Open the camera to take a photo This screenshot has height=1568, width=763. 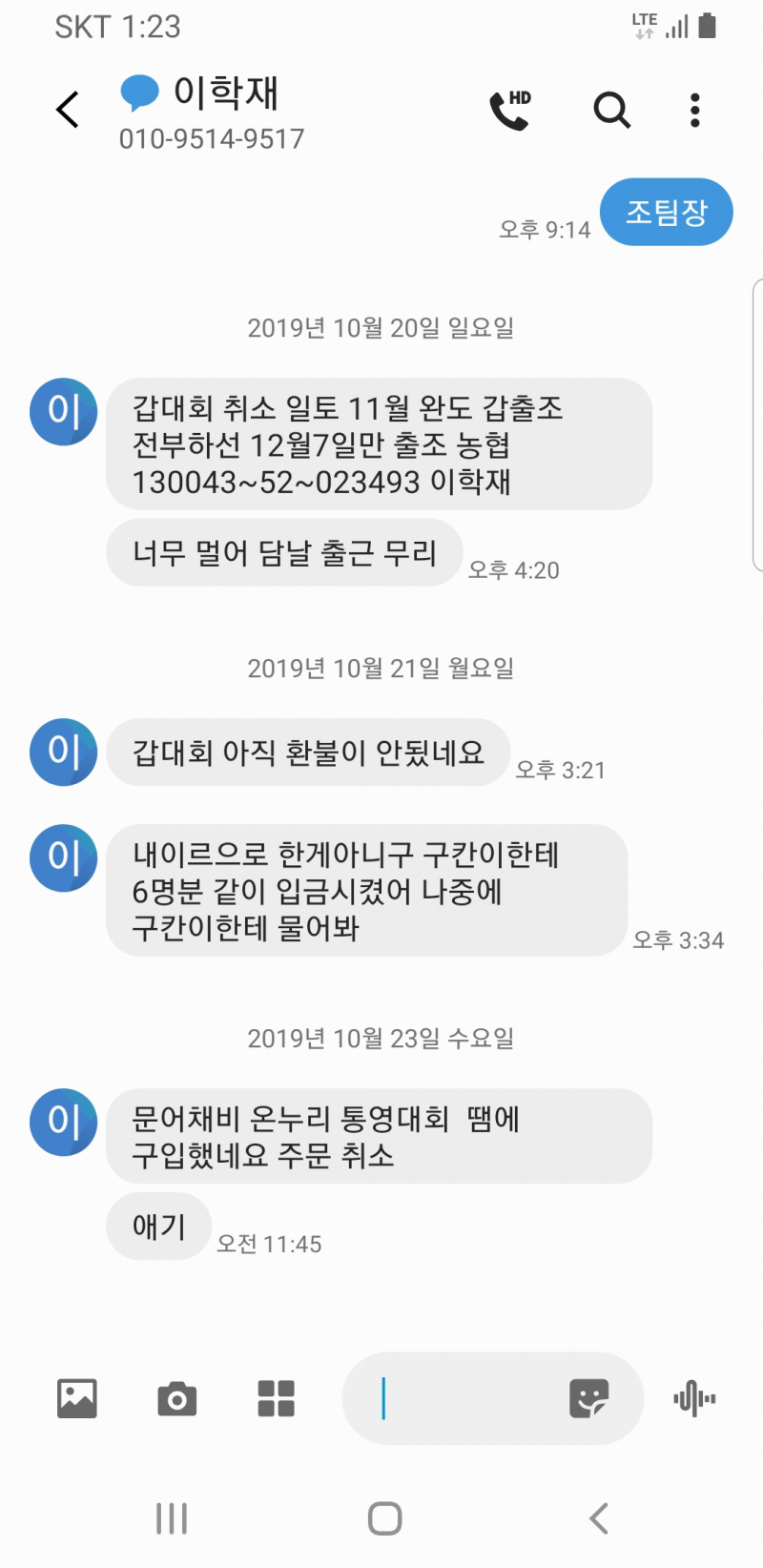[176, 1399]
